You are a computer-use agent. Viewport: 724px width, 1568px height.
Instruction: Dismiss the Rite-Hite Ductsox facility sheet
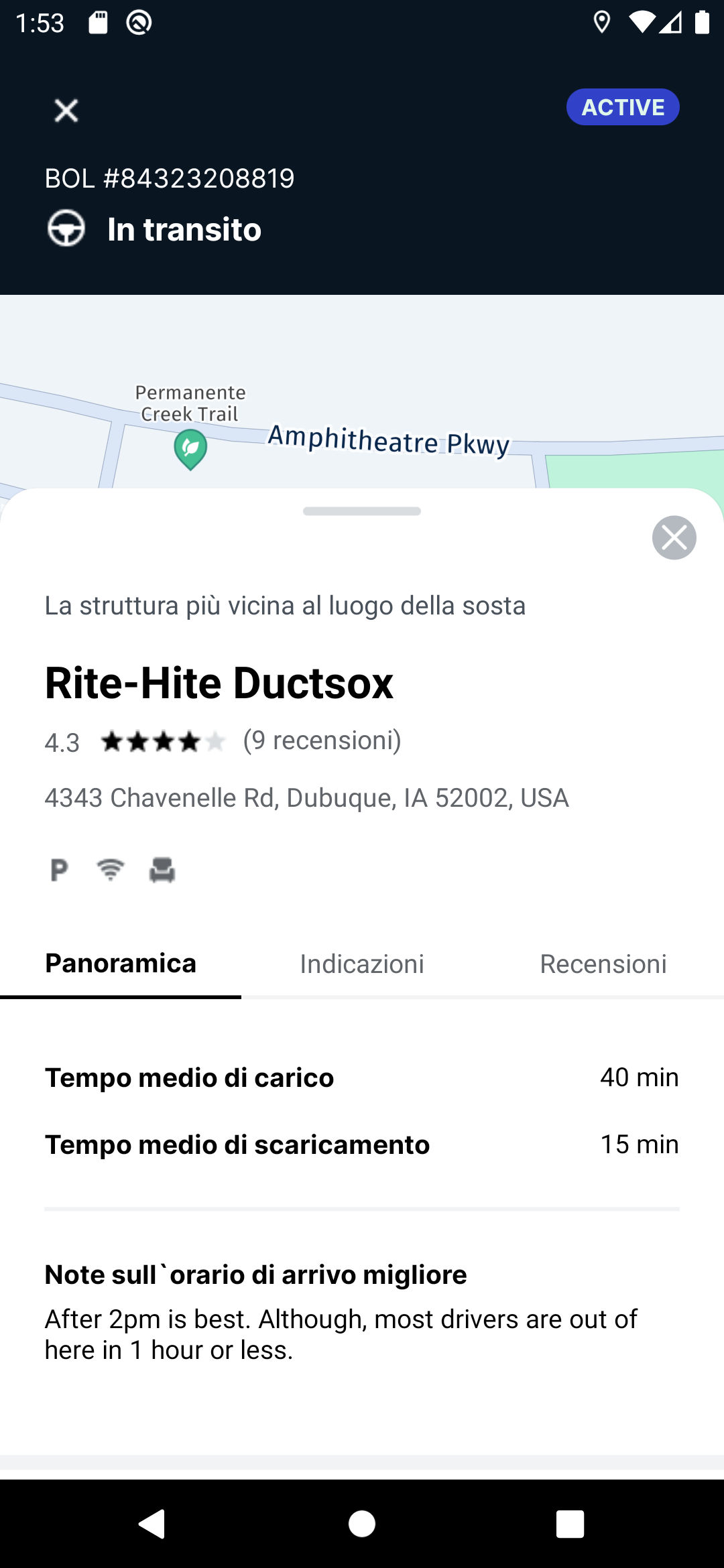click(674, 537)
